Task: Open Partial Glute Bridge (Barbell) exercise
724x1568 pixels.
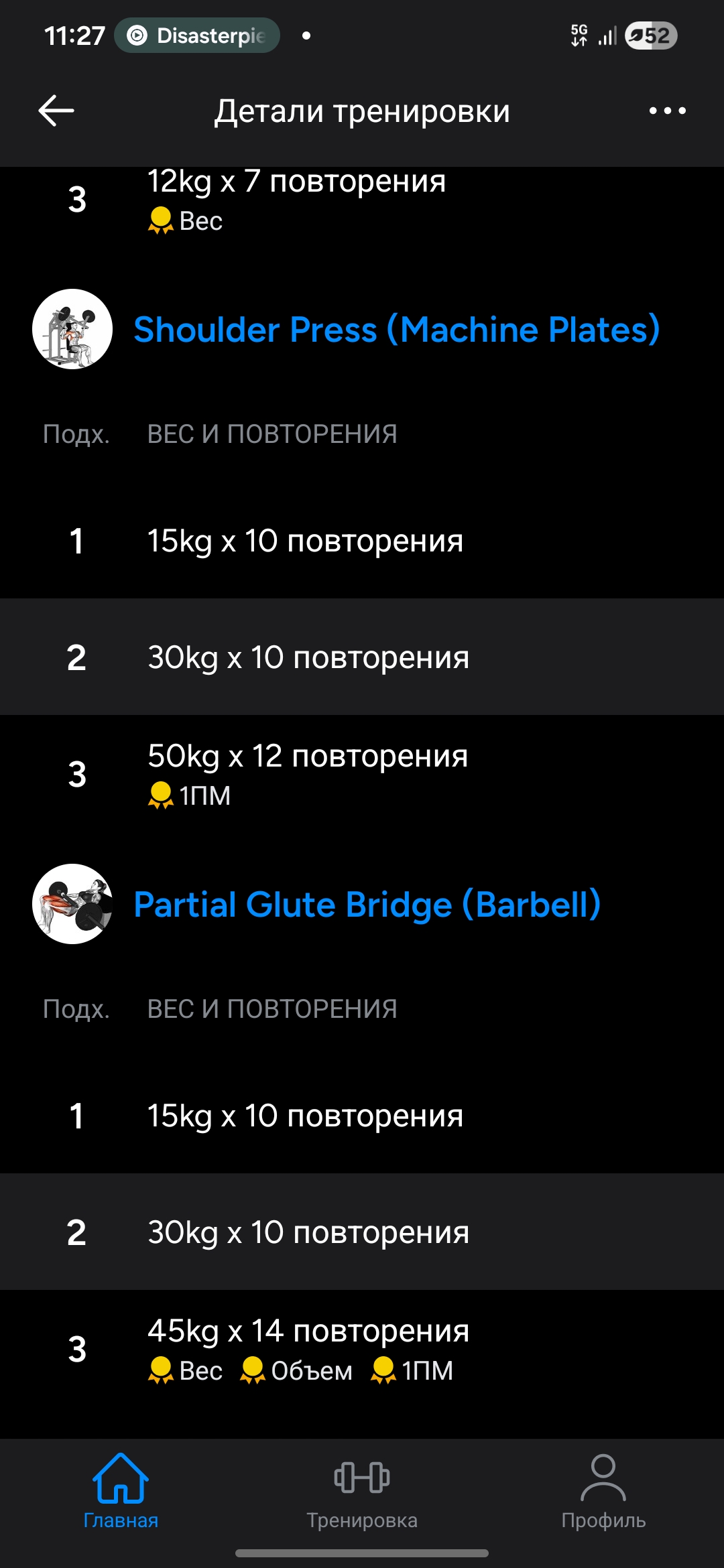Action: (367, 905)
